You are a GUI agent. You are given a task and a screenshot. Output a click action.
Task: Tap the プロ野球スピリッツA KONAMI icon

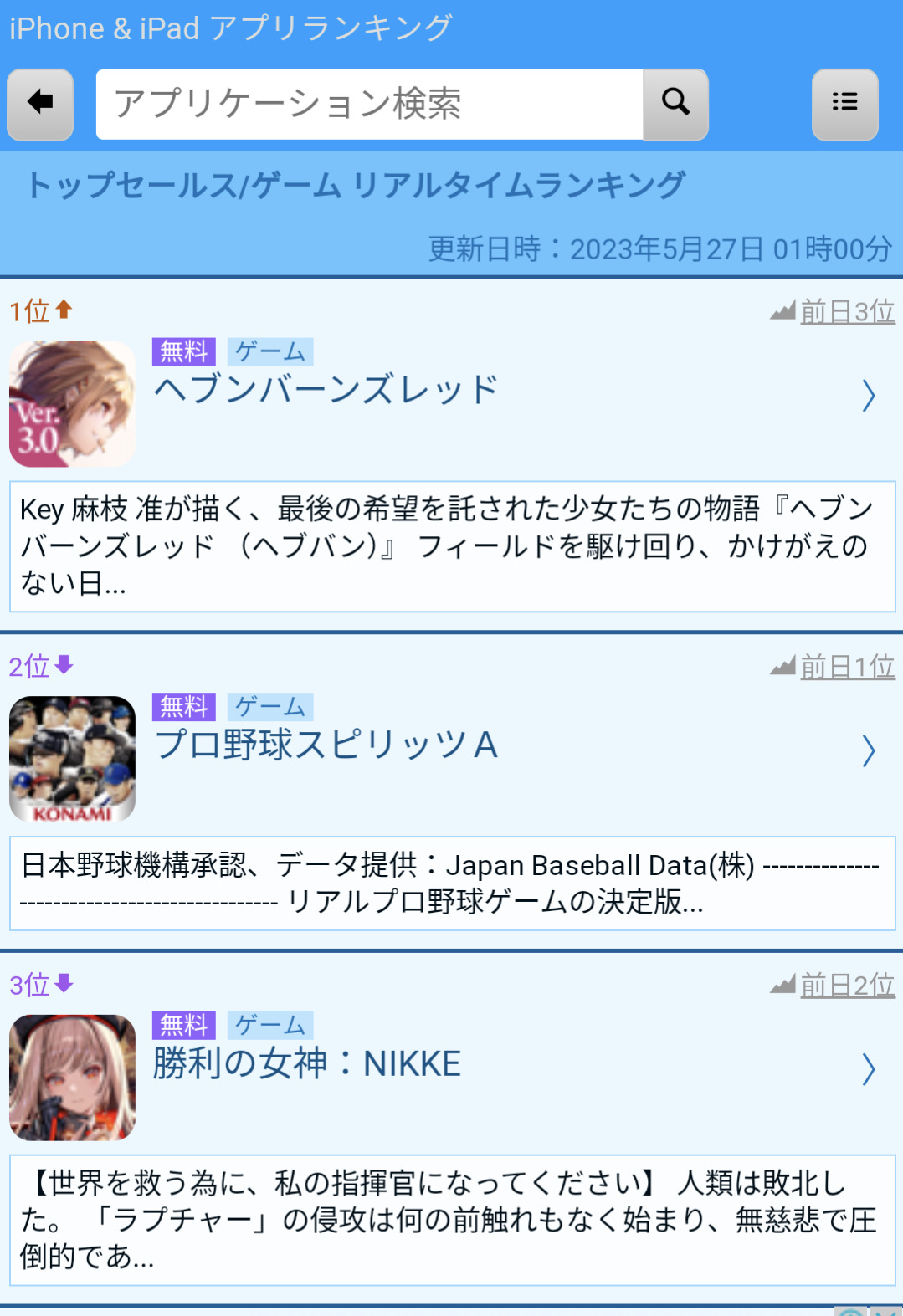click(x=73, y=759)
